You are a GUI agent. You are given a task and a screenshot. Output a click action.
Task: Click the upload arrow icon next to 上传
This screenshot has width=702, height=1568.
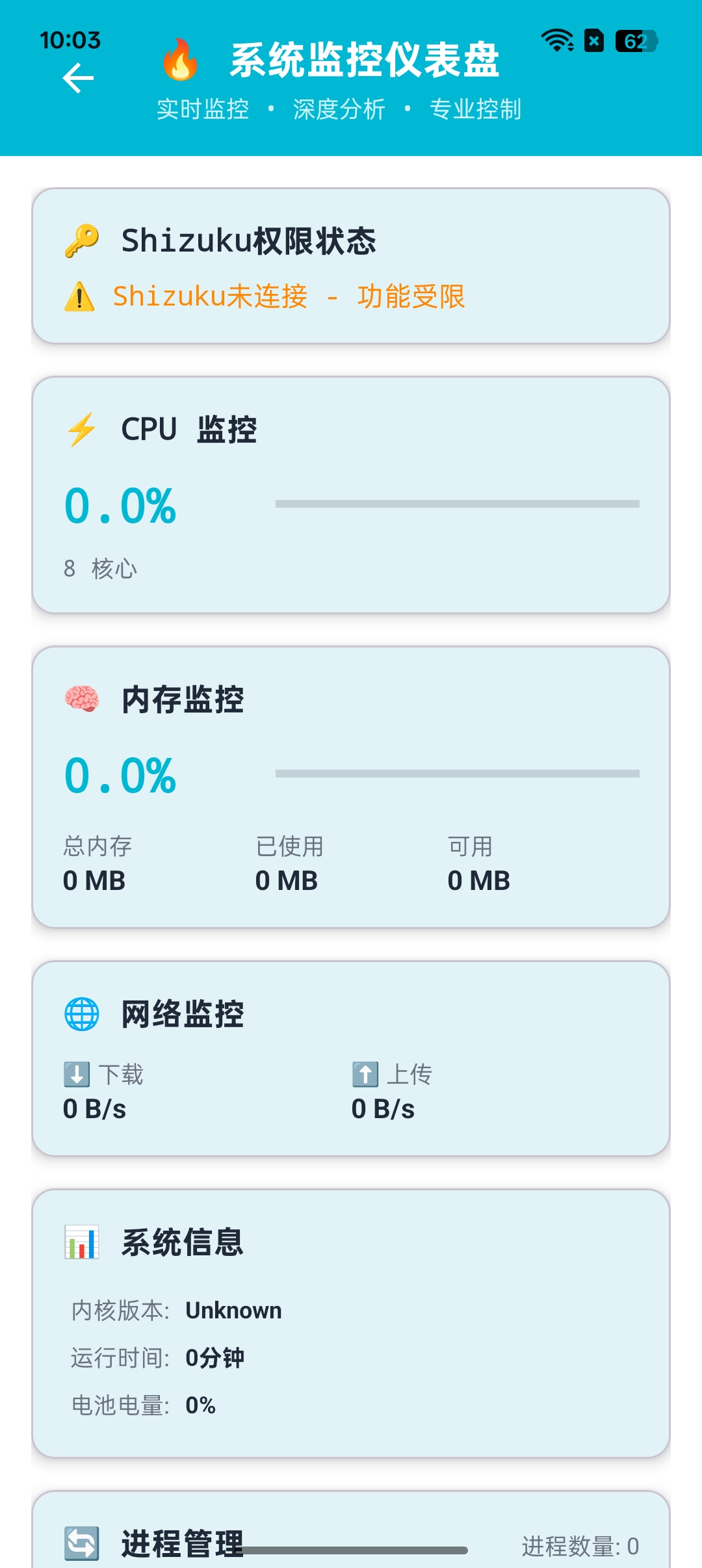pos(365,1074)
